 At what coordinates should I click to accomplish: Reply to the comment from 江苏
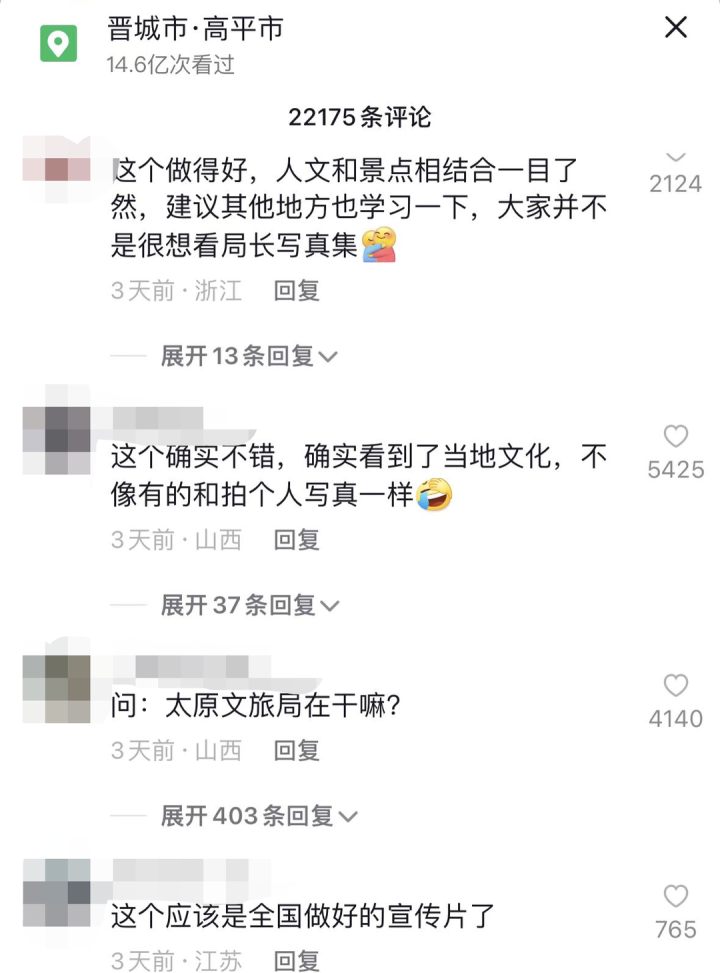point(296,961)
